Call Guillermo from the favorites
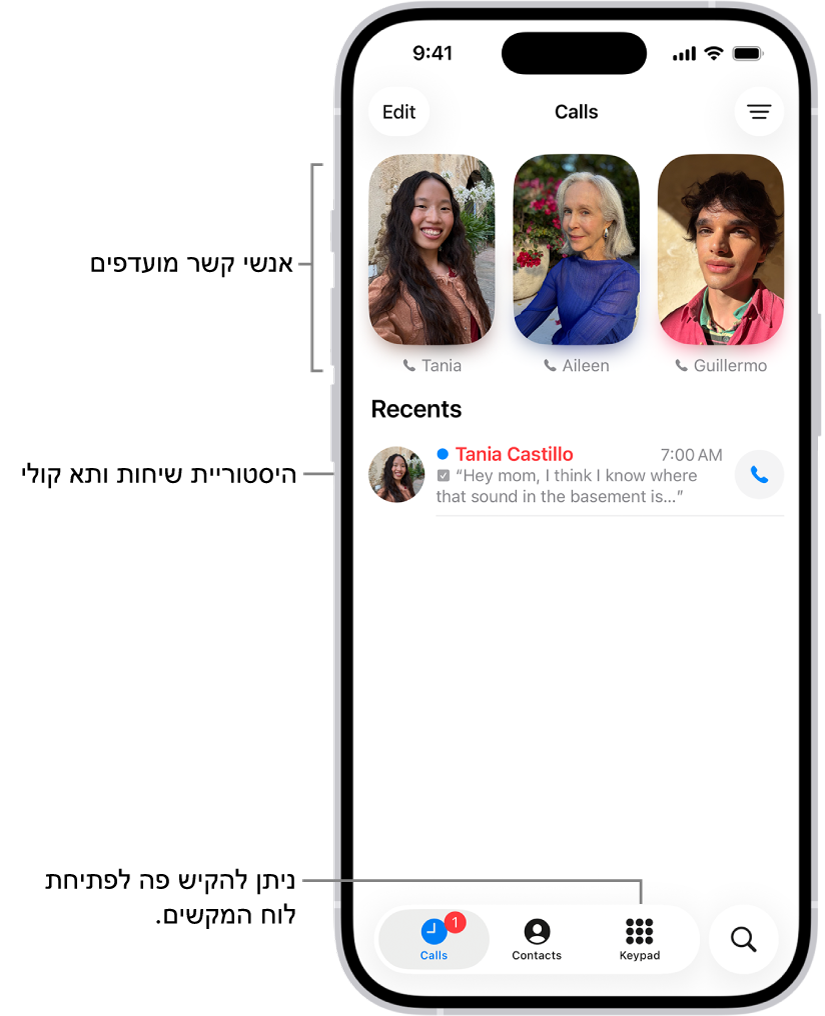 (720, 250)
